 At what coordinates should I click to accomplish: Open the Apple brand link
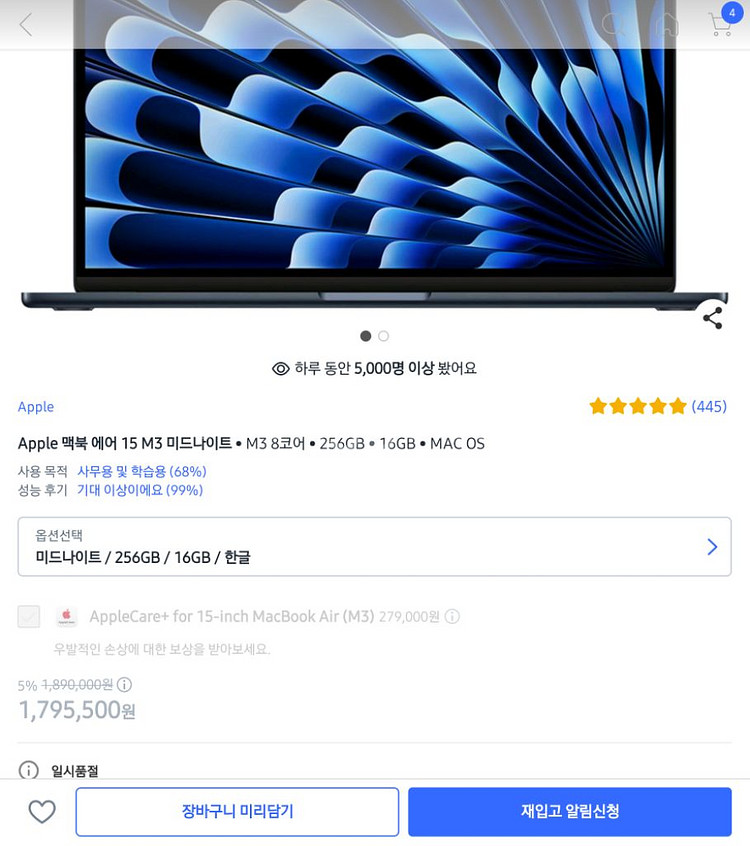(x=36, y=407)
